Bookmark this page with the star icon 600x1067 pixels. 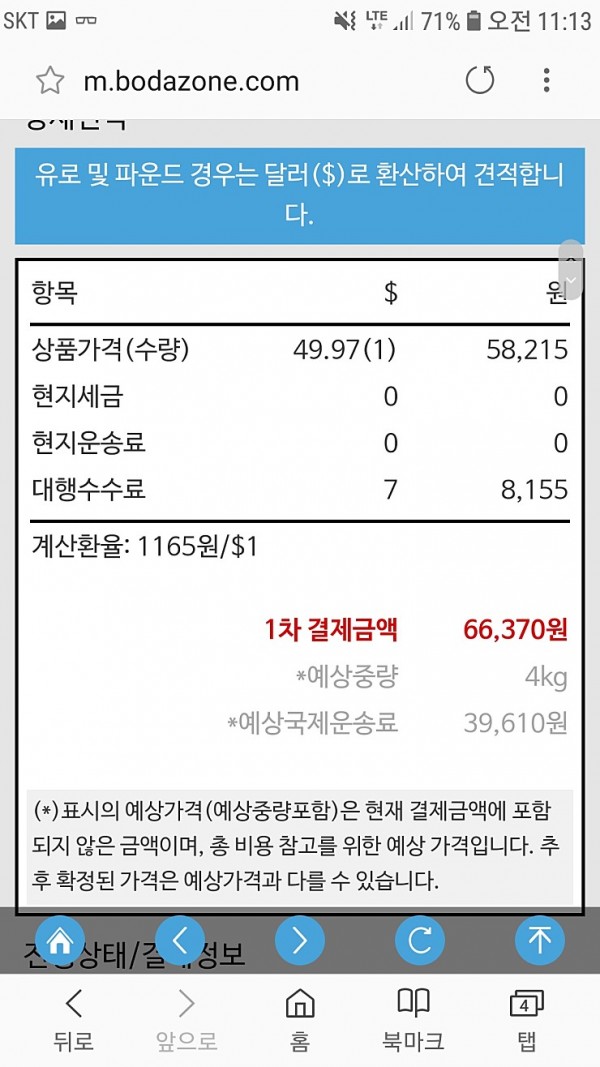pyautogui.click(x=50, y=82)
